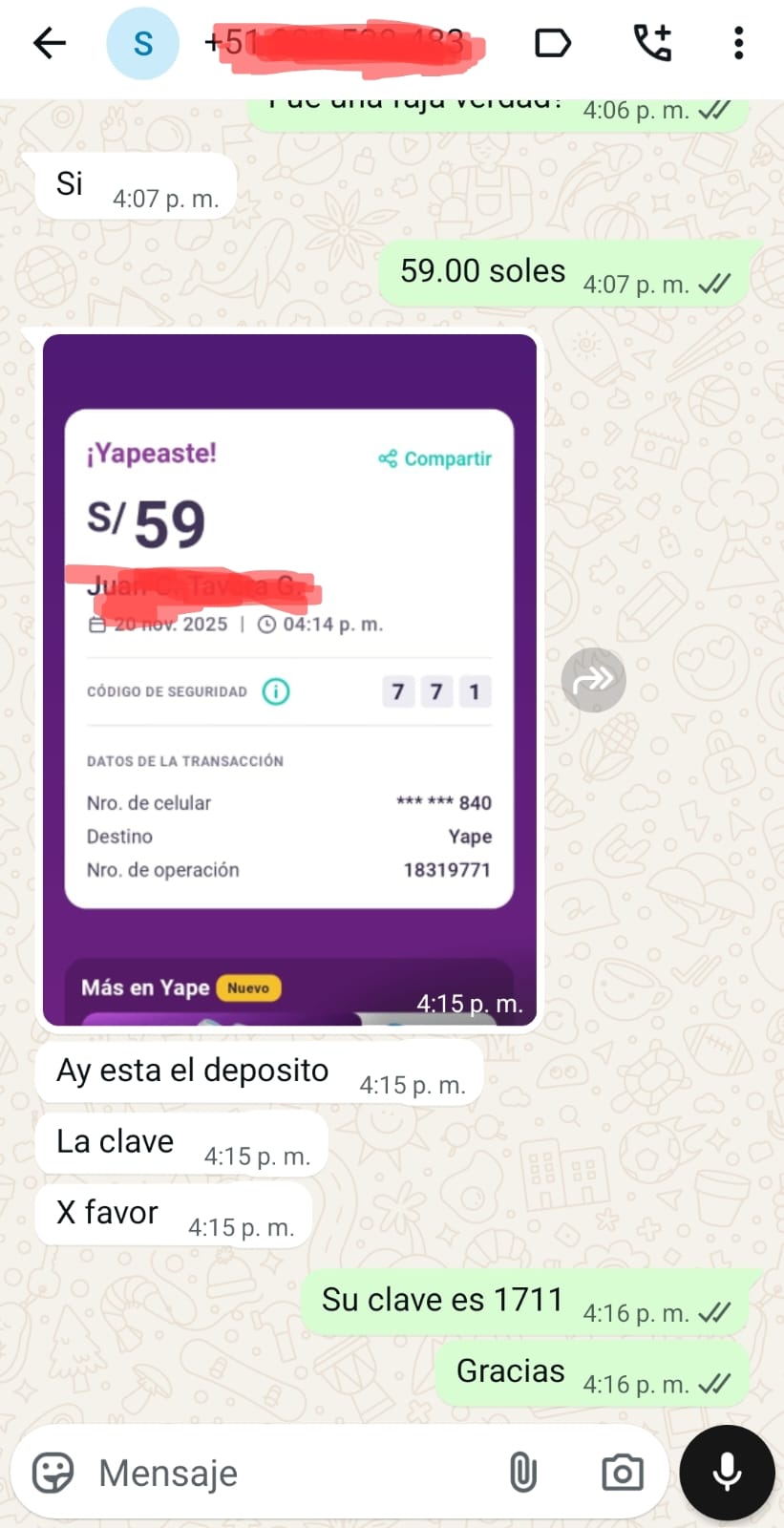The height and width of the screenshot is (1528, 784).
Task: Open the overflow menu
Action: (x=738, y=43)
